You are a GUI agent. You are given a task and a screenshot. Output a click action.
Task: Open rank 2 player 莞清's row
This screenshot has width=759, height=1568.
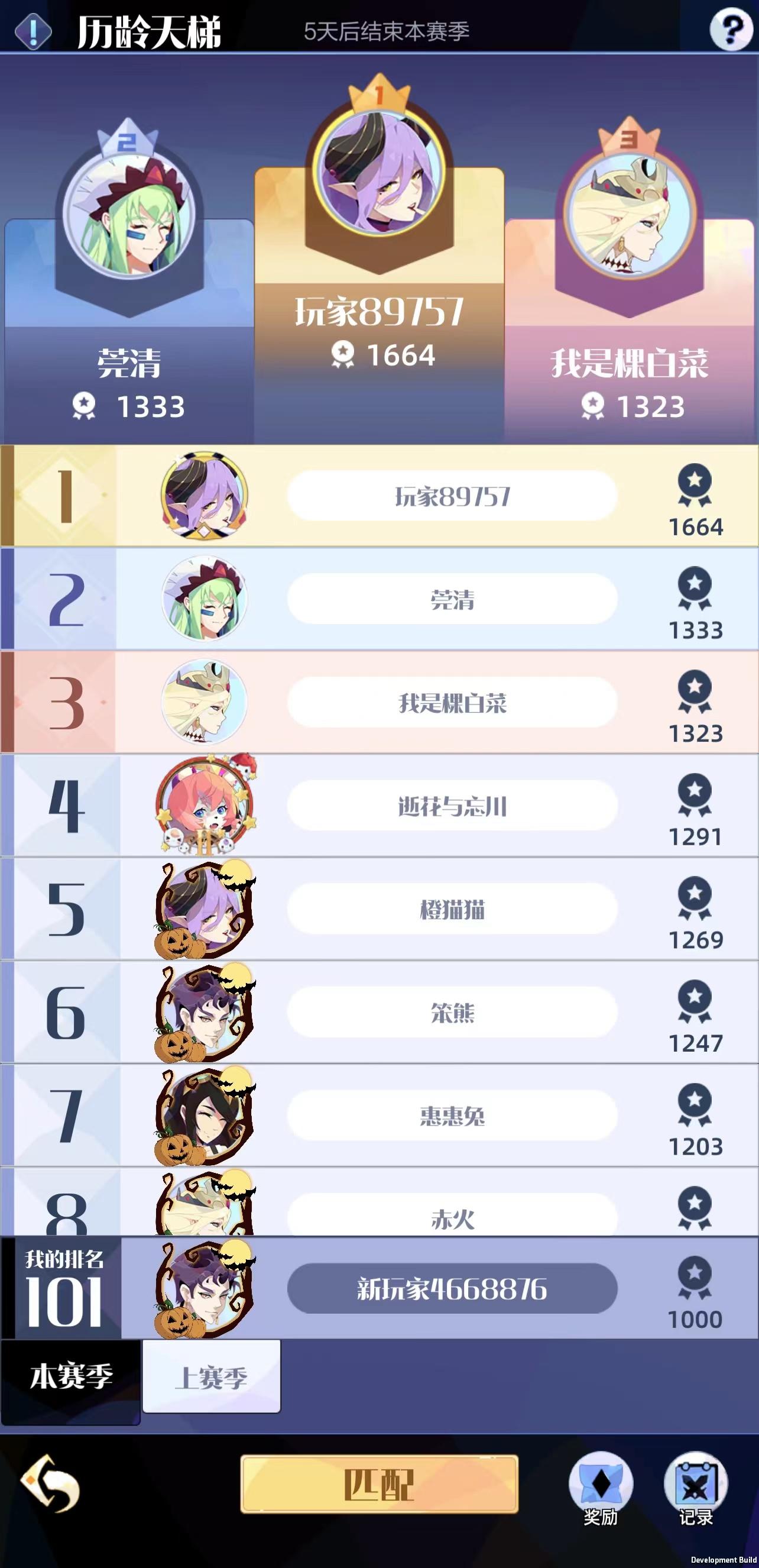(x=452, y=600)
